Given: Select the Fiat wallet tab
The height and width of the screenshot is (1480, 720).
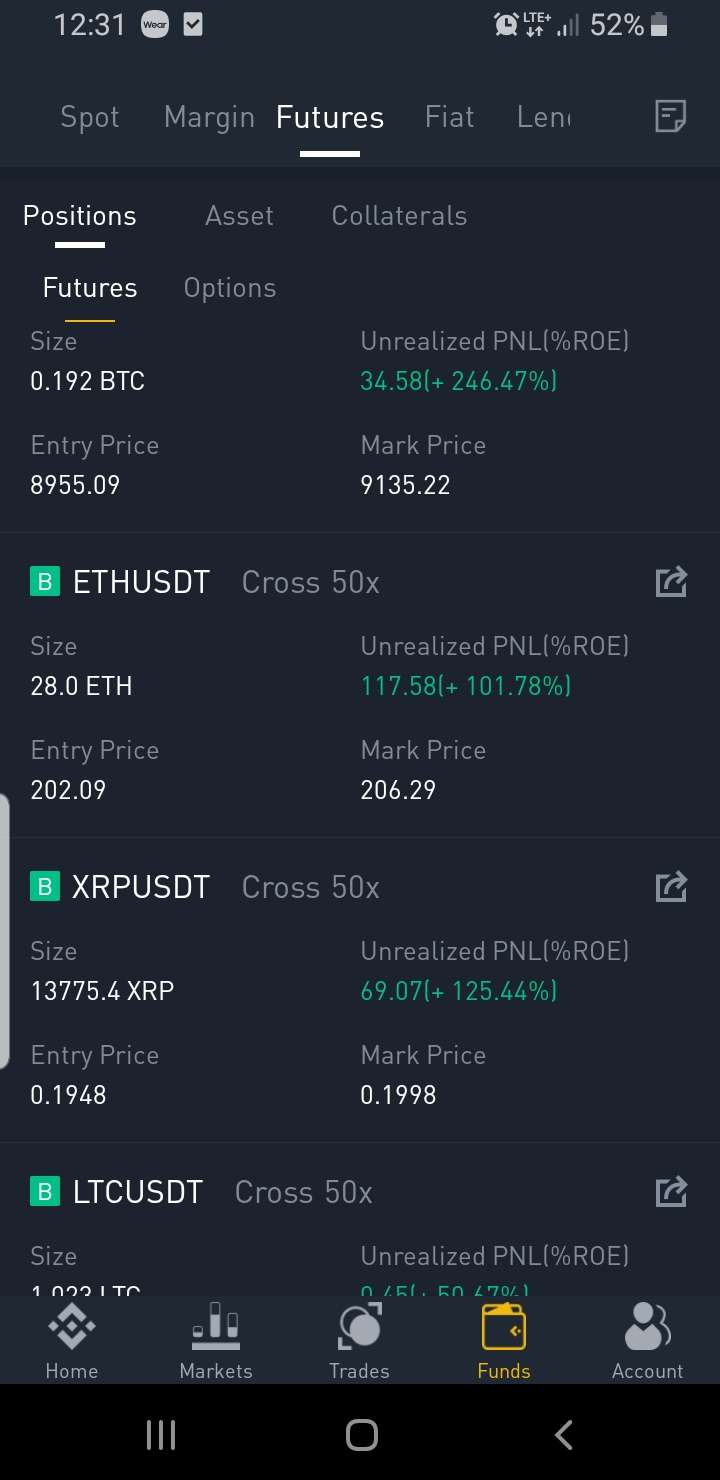Looking at the screenshot, I should pos(449,118).
